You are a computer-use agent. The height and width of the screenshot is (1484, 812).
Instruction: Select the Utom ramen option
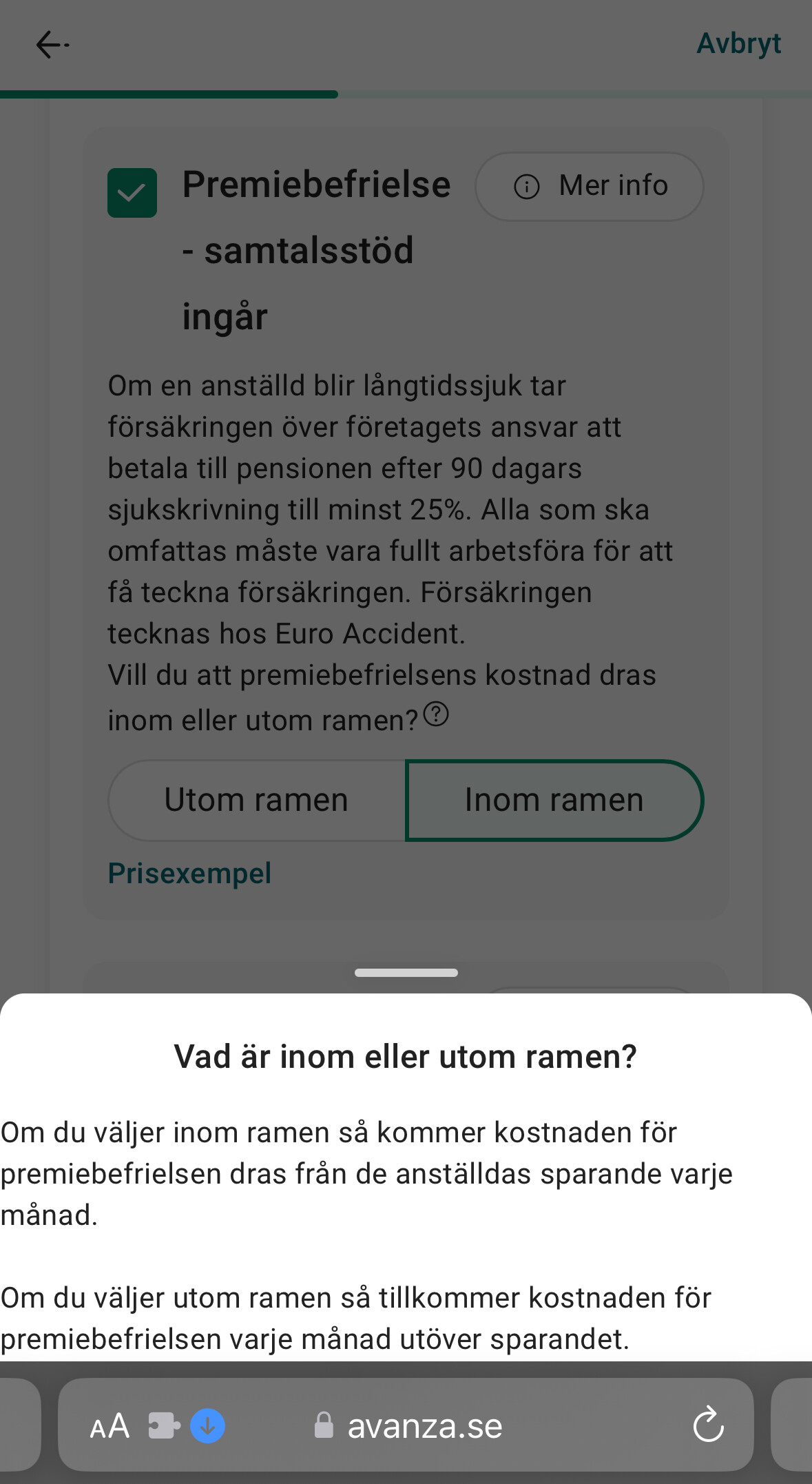[256, 801]
